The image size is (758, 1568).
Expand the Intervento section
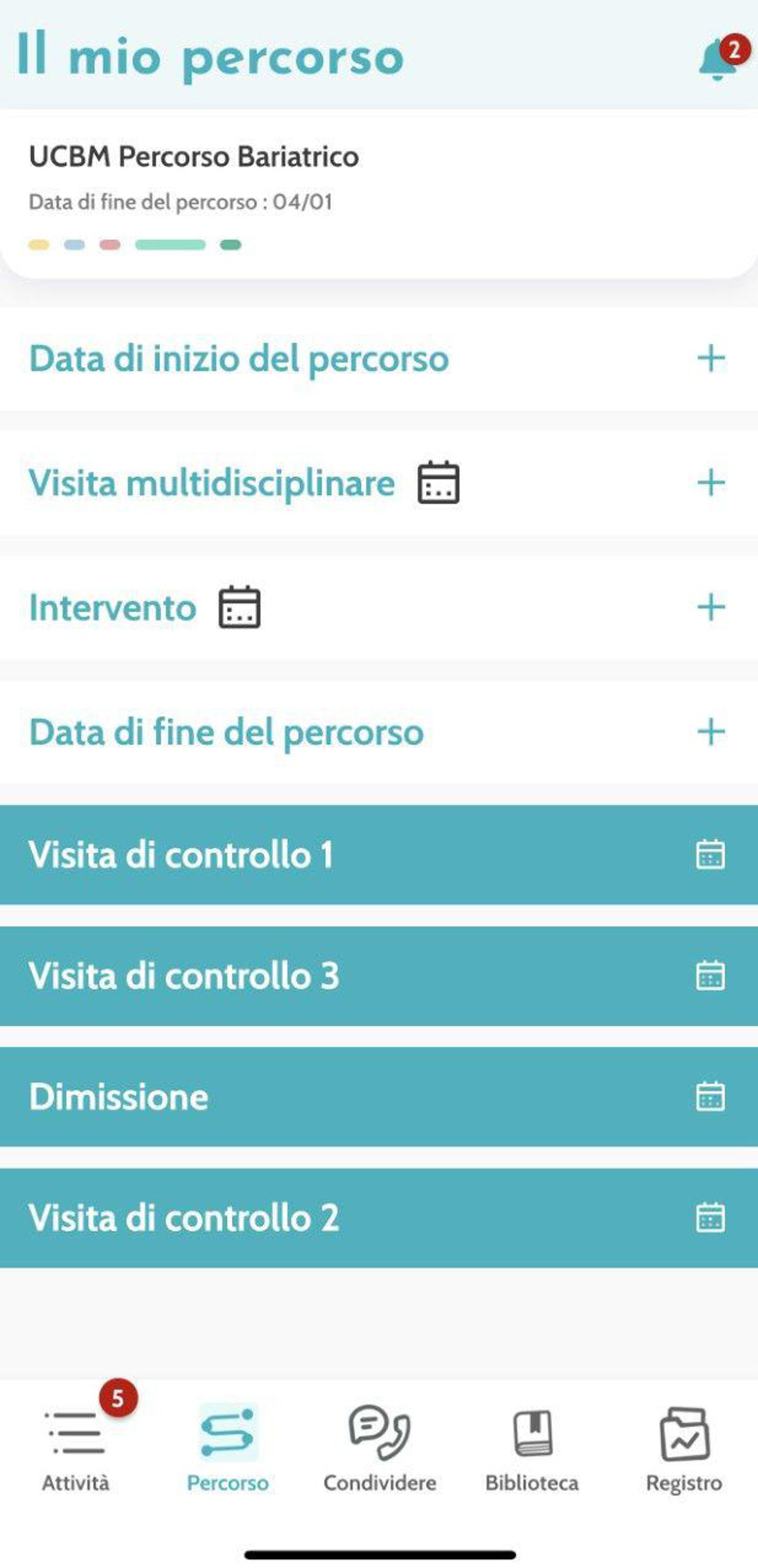(x=711, y=608)
